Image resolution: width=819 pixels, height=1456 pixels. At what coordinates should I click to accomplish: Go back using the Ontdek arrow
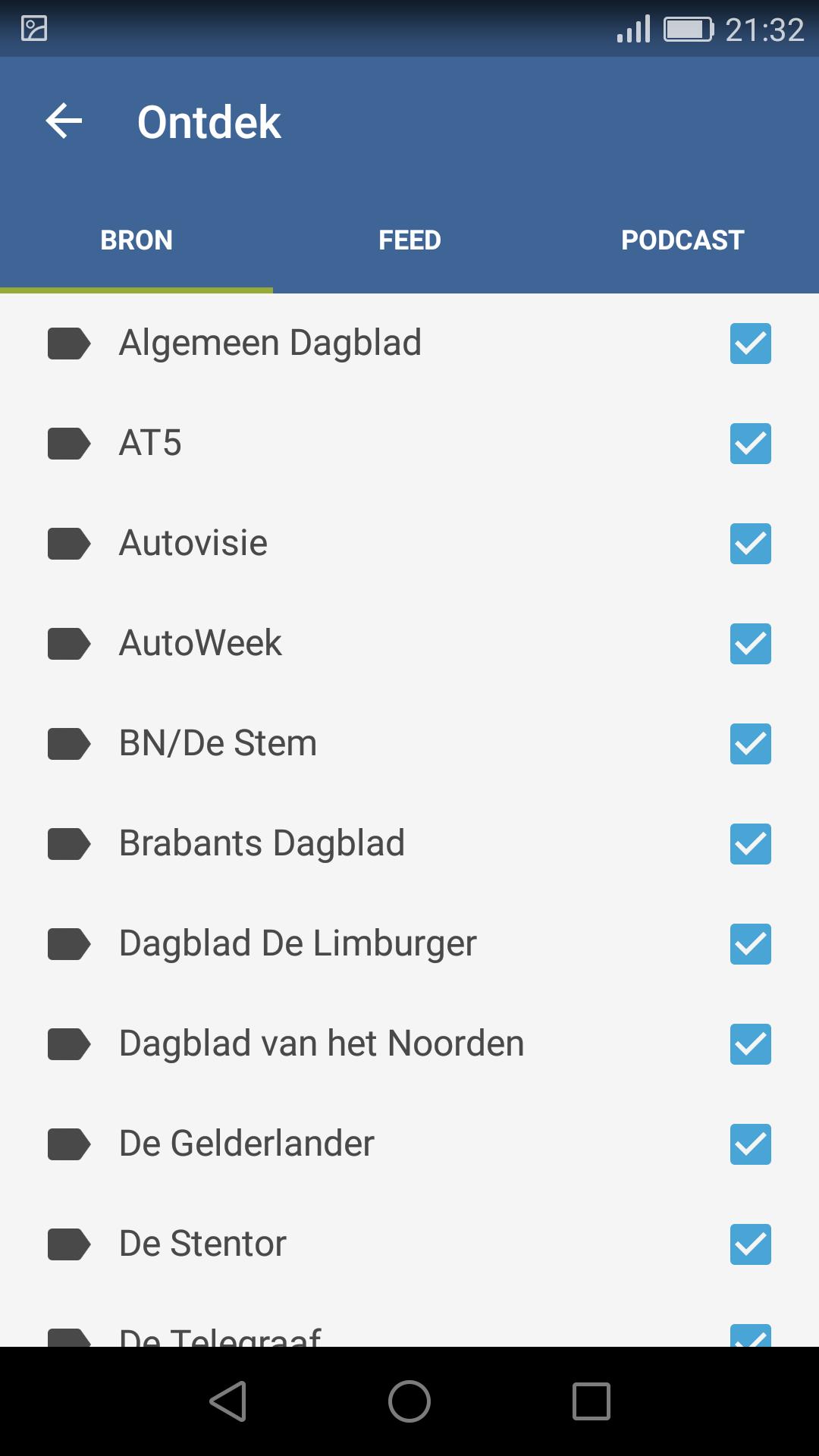pos(64,121)
